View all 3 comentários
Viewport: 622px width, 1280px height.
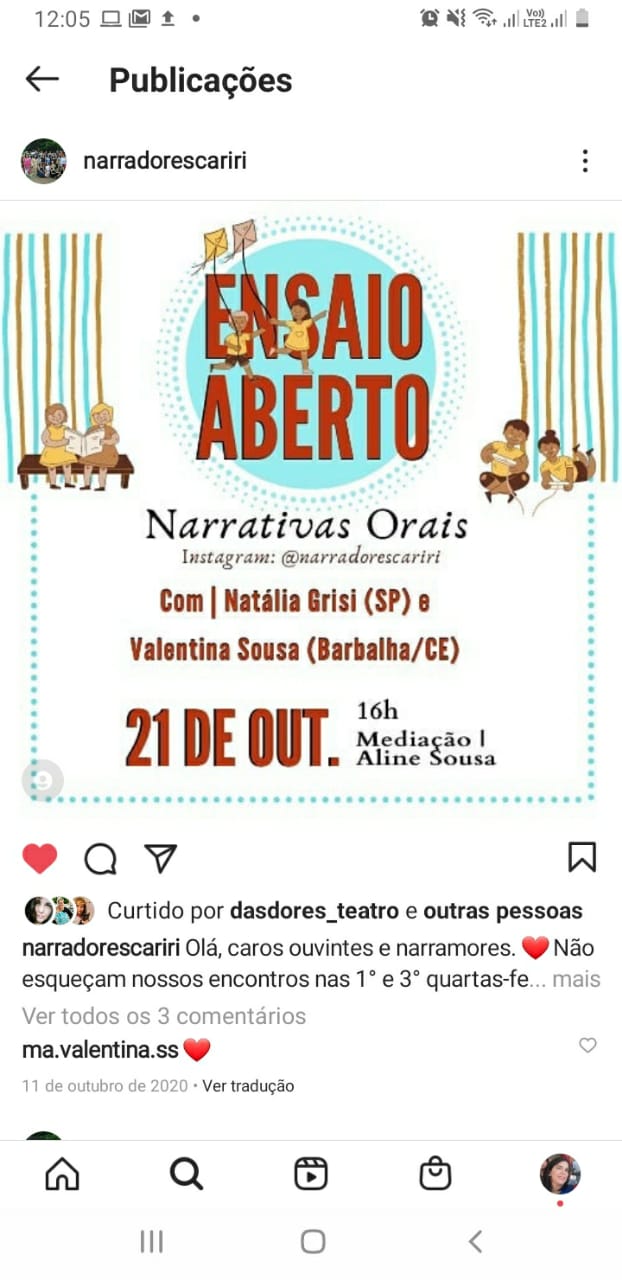click(164, 1016)
